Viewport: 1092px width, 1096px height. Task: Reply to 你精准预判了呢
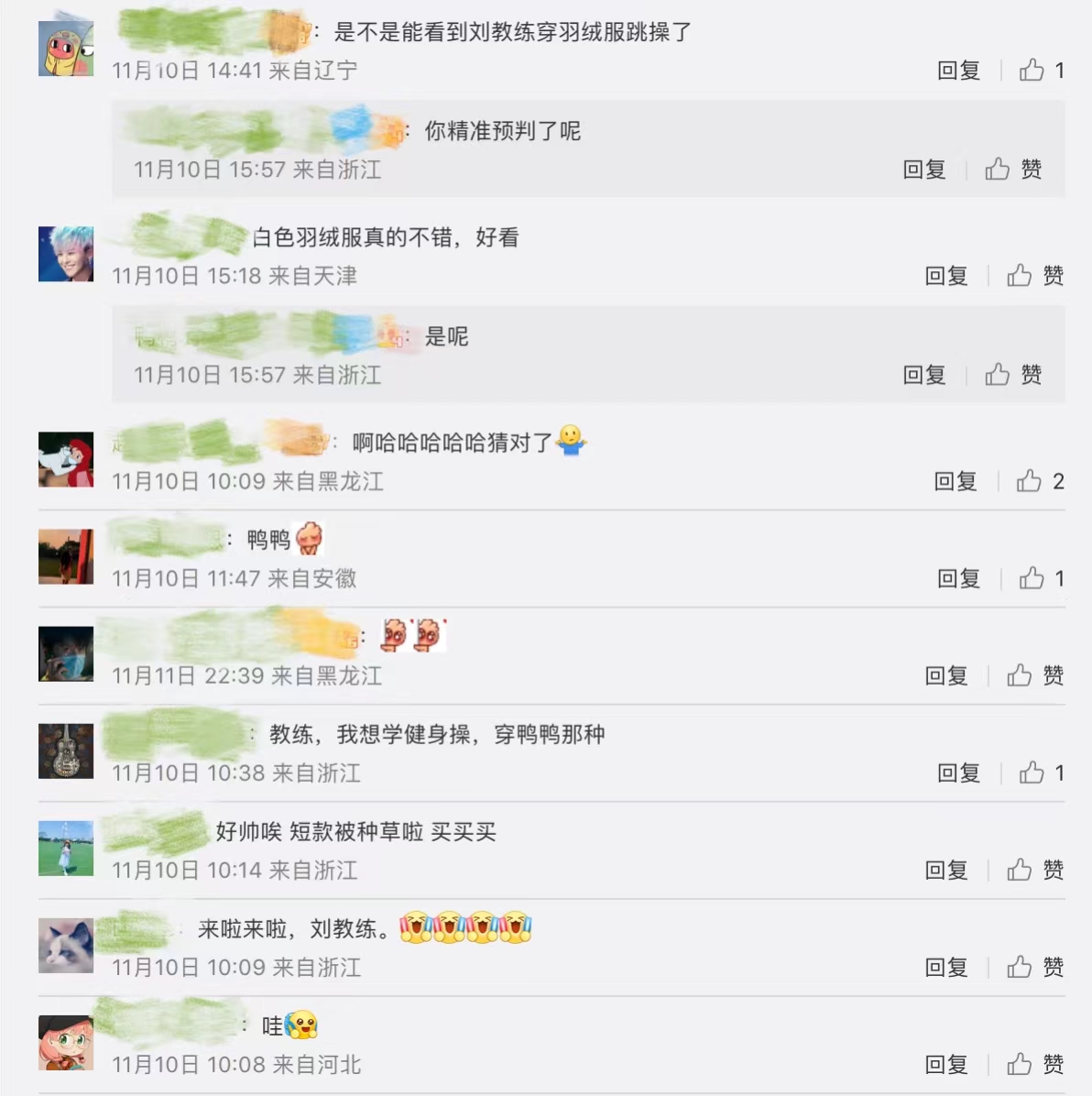coord(923,170)
